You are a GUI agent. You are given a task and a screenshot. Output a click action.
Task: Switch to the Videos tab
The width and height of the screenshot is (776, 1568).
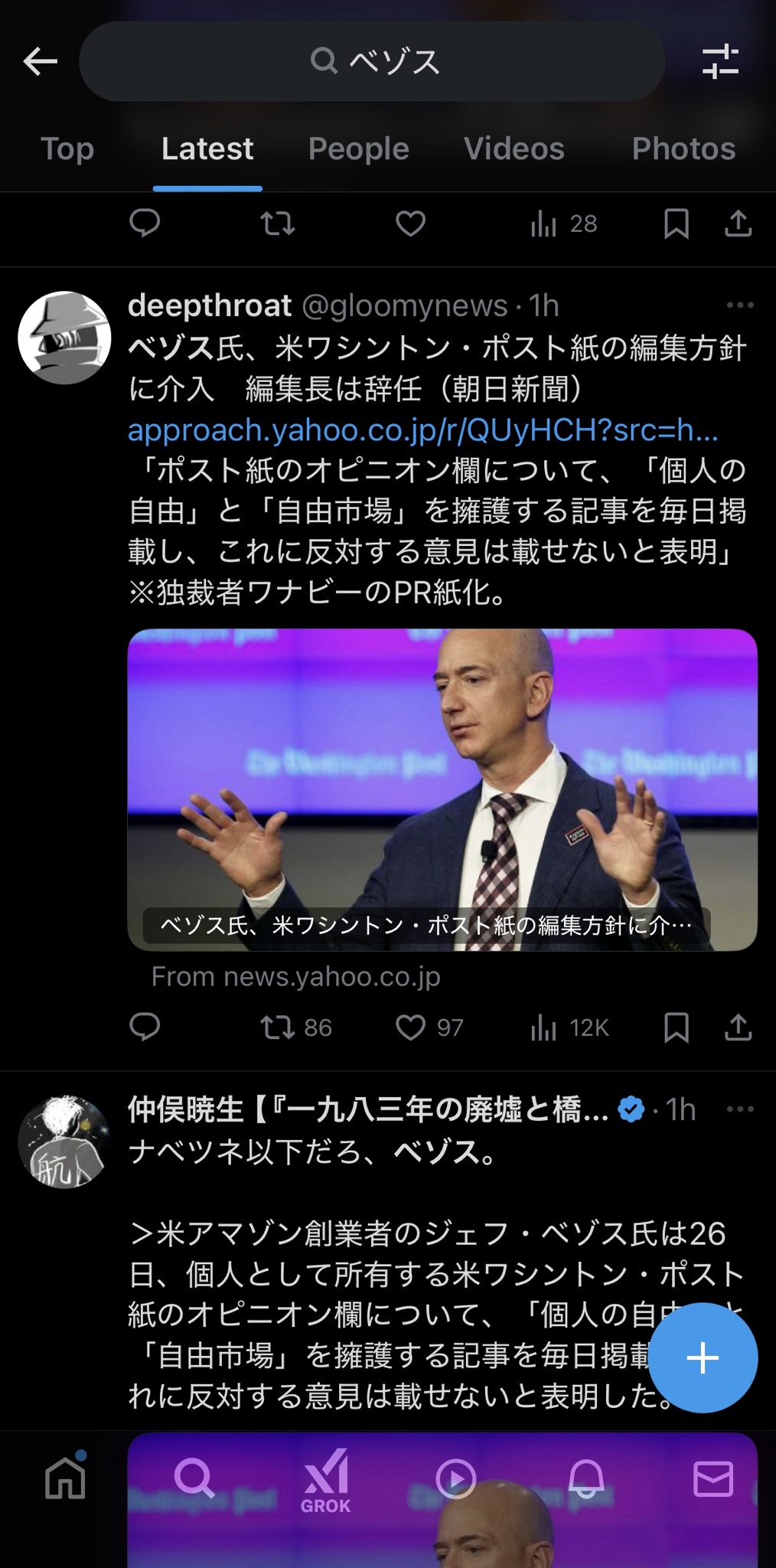tap(514, 149)
